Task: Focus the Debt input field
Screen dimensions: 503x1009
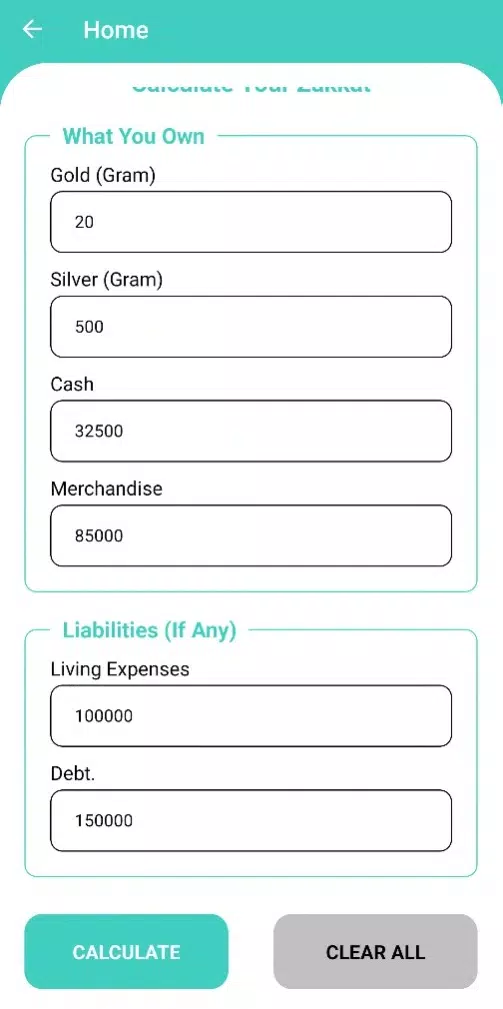Action: click(x=251, y=820)
